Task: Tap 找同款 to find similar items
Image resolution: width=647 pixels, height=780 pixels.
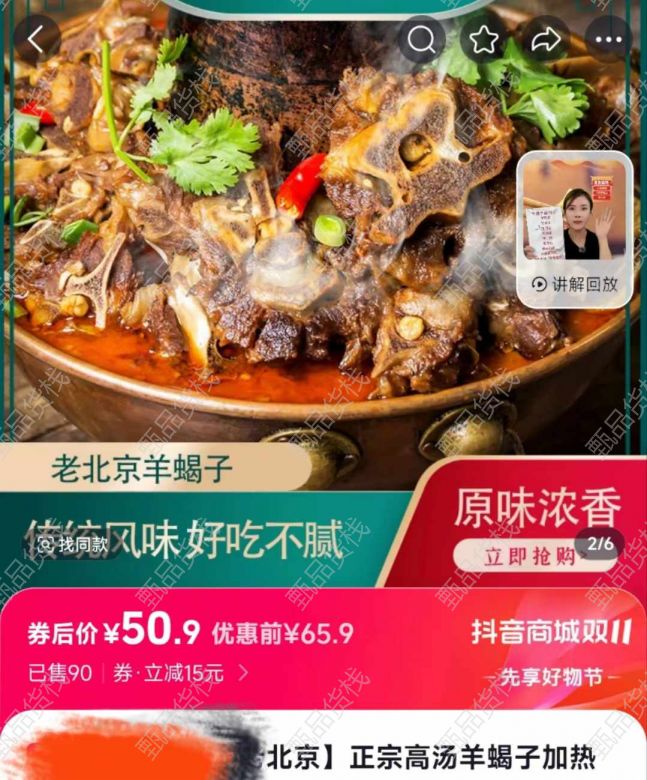Action: pyautogui.click(x=72, y=544)
